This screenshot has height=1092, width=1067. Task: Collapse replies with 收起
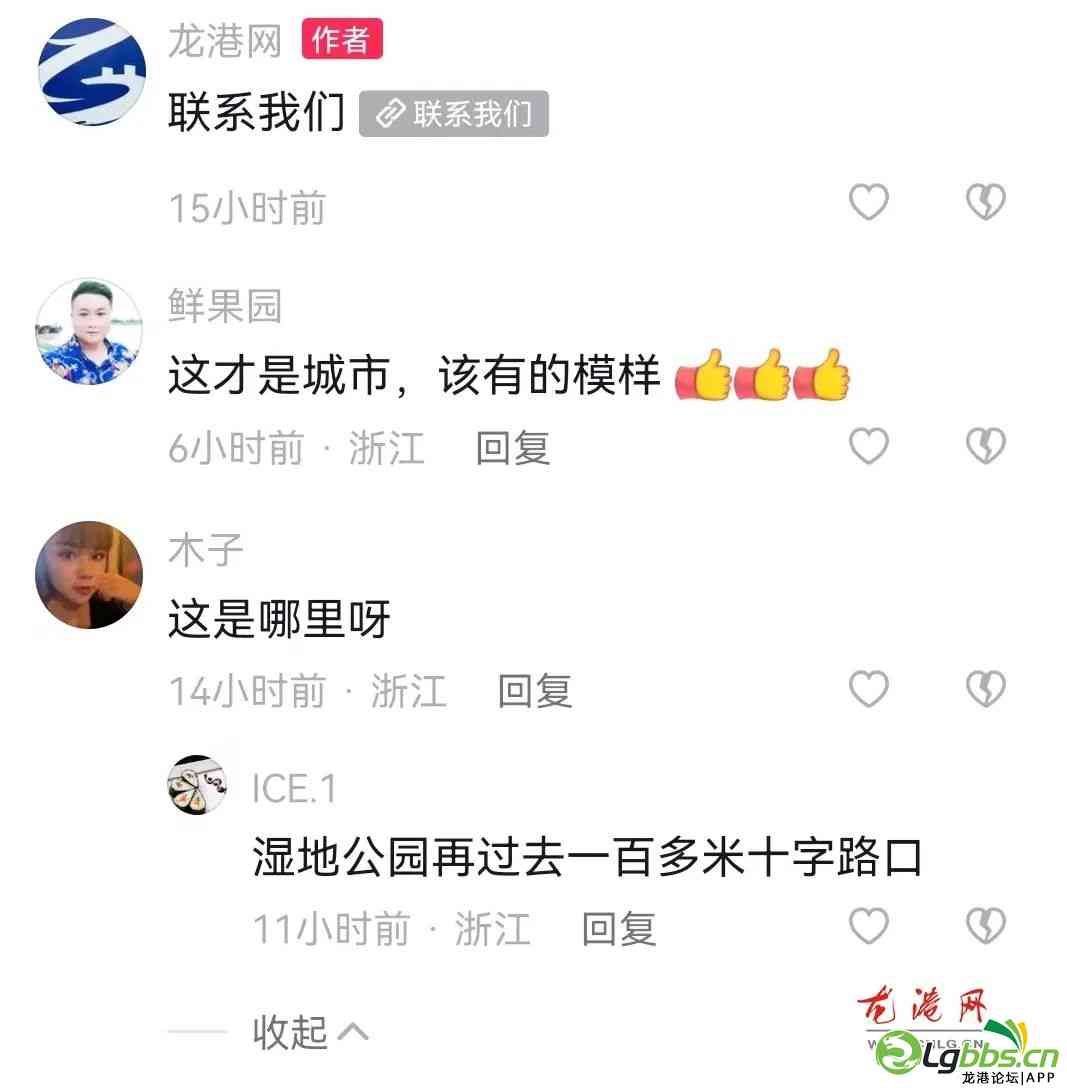[310, 1031]
